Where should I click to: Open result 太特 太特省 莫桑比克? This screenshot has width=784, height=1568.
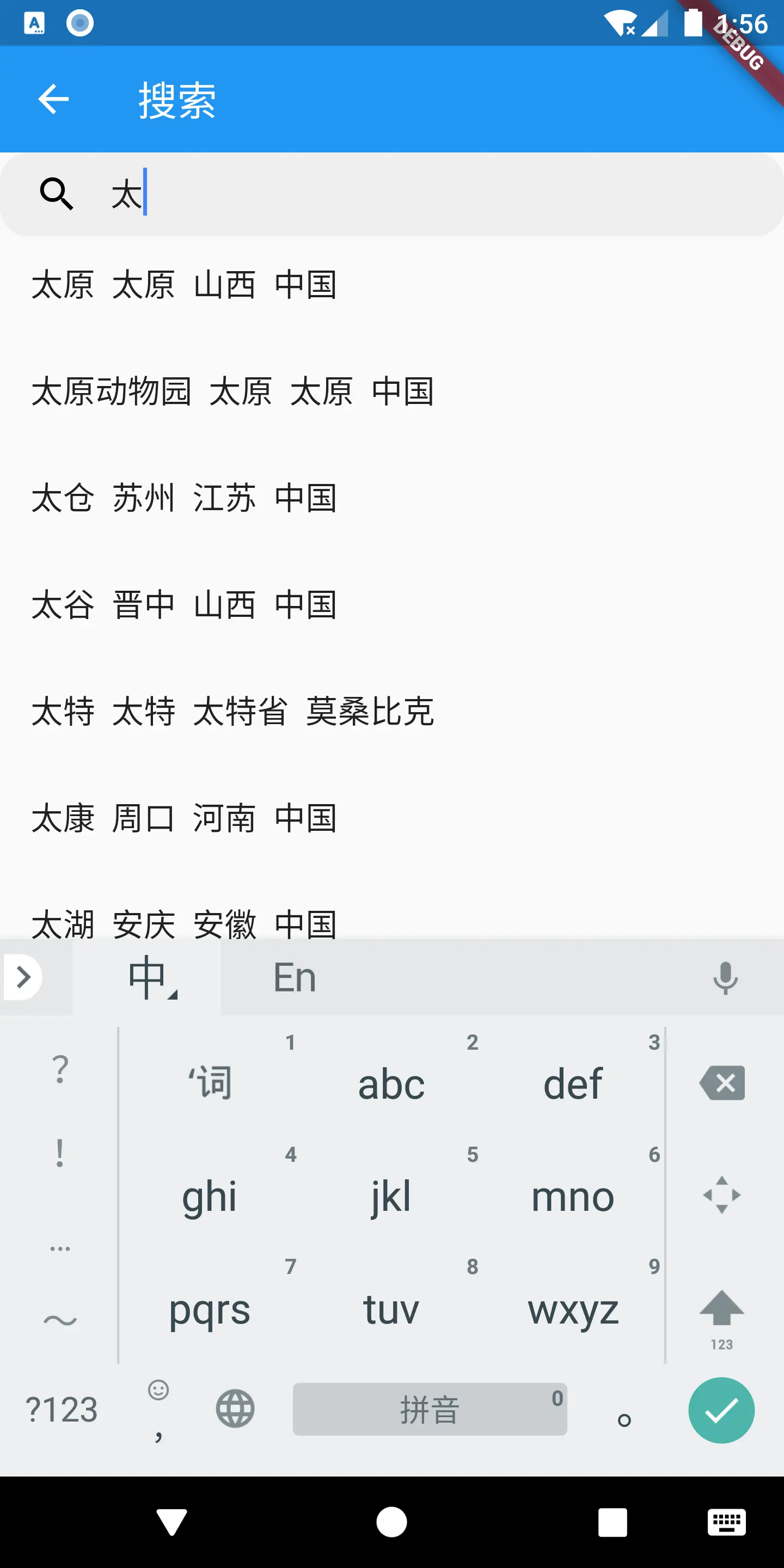pyautogui.click(x=392, y=712)
